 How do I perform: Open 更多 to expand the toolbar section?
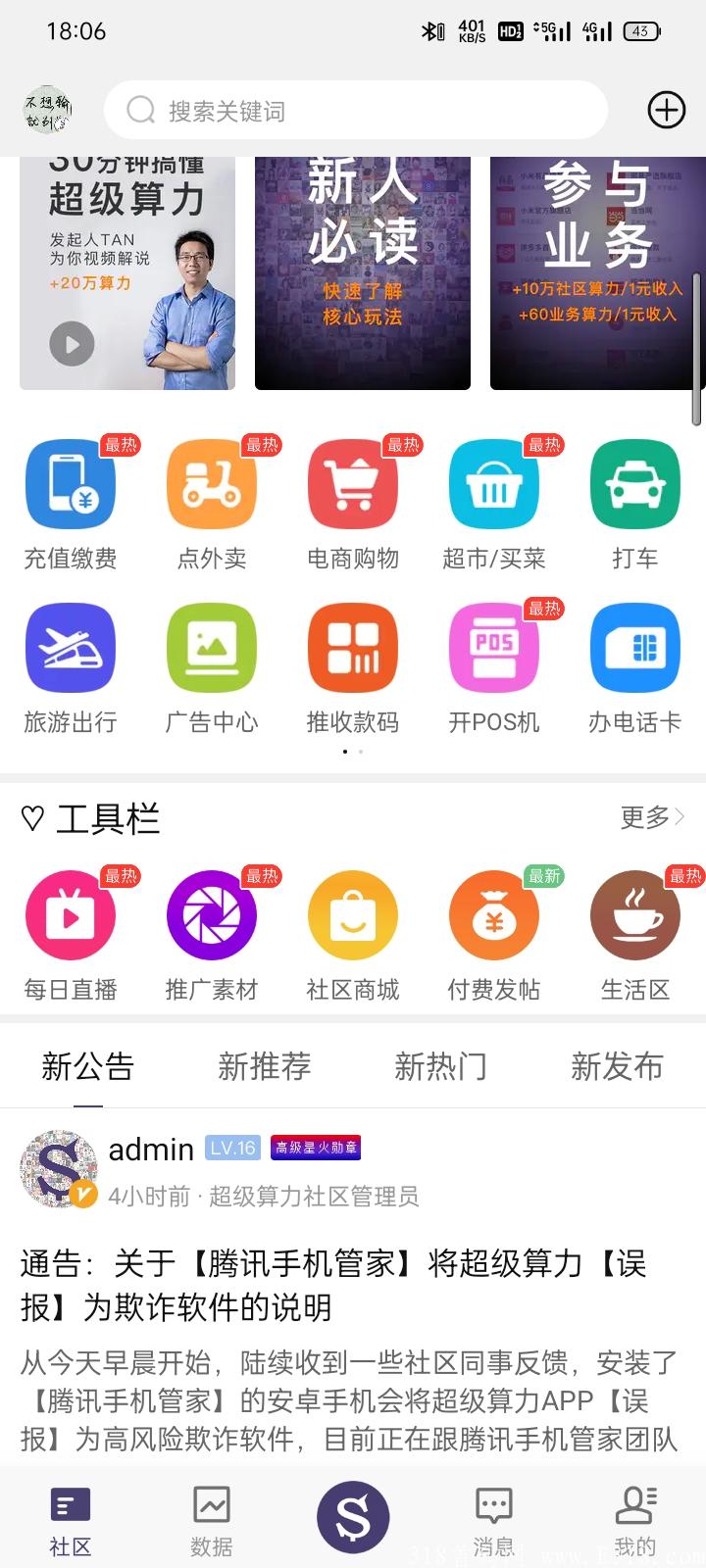[649, 816]
